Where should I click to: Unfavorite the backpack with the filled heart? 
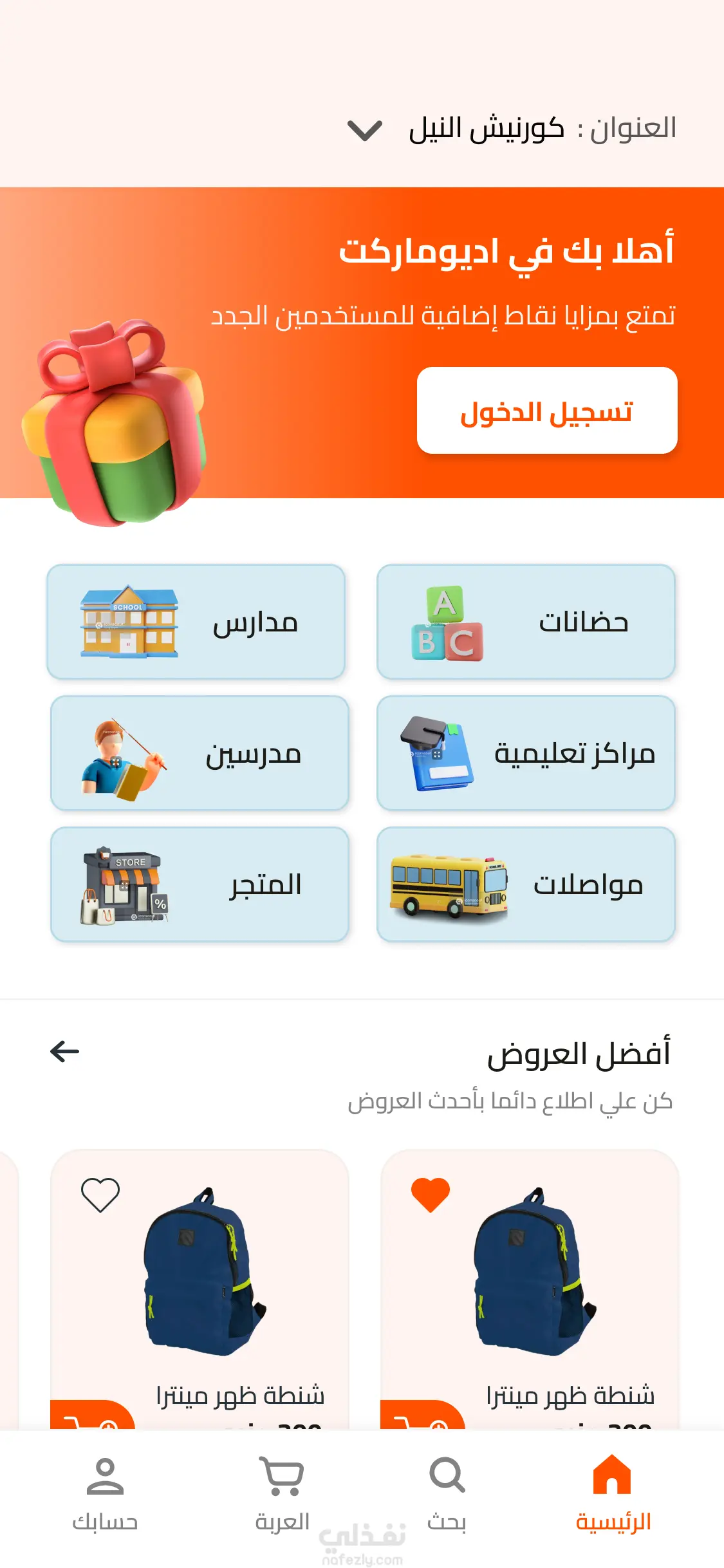coord(431,1195)
